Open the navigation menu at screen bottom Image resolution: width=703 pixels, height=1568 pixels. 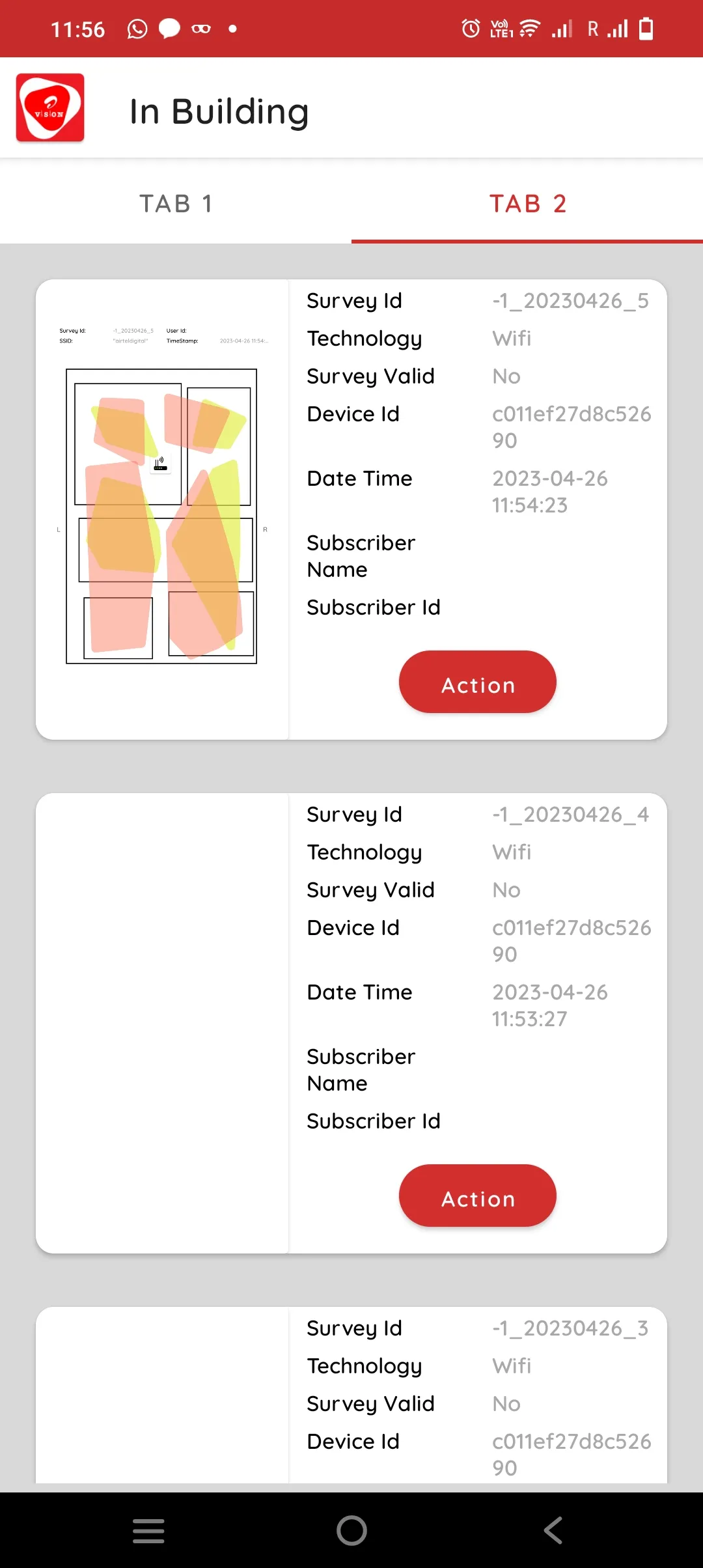(148, 1532)
